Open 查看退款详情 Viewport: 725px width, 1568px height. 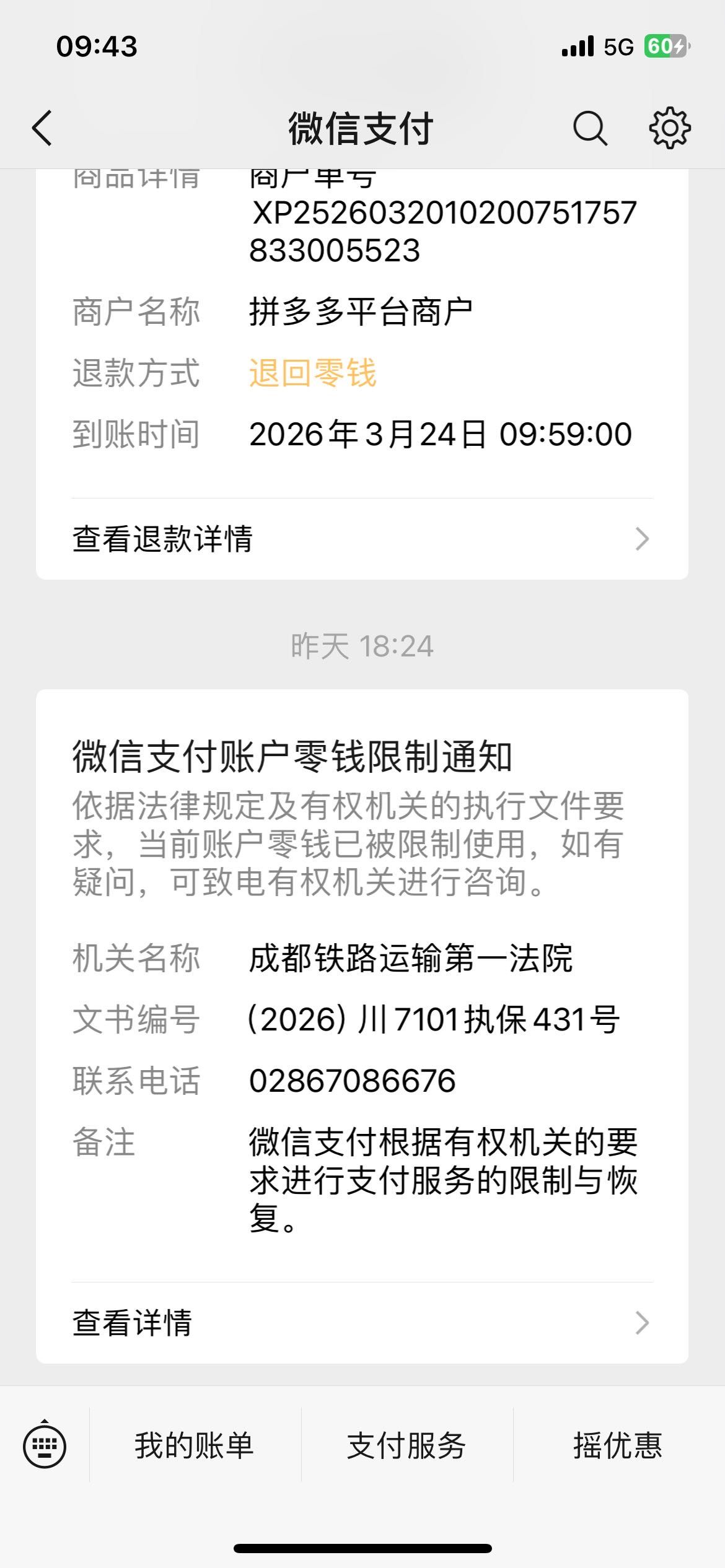point(362,539)
